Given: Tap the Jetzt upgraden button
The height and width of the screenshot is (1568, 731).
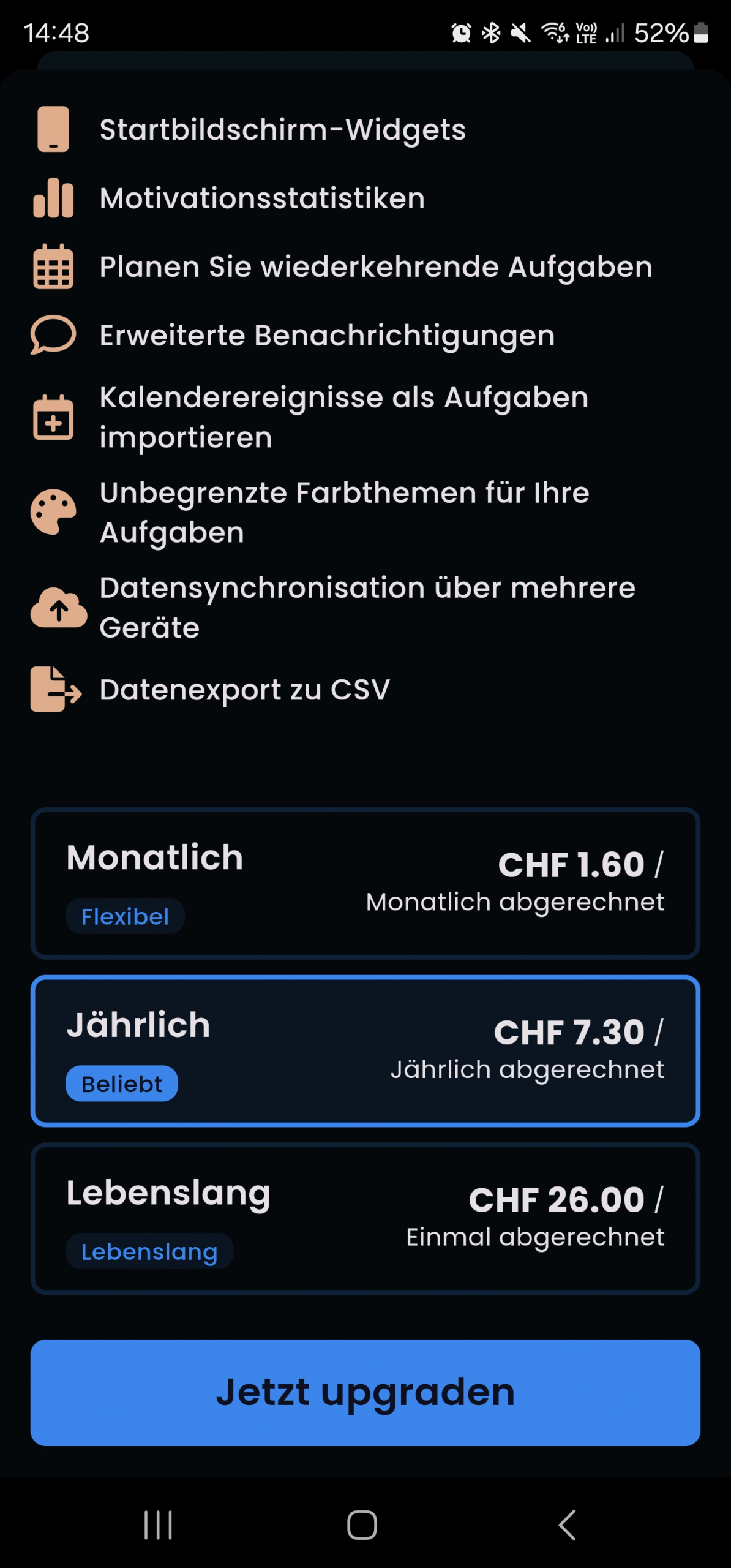Looking at the screenshot, I should pyautogui.click(x=365, y=1393).
